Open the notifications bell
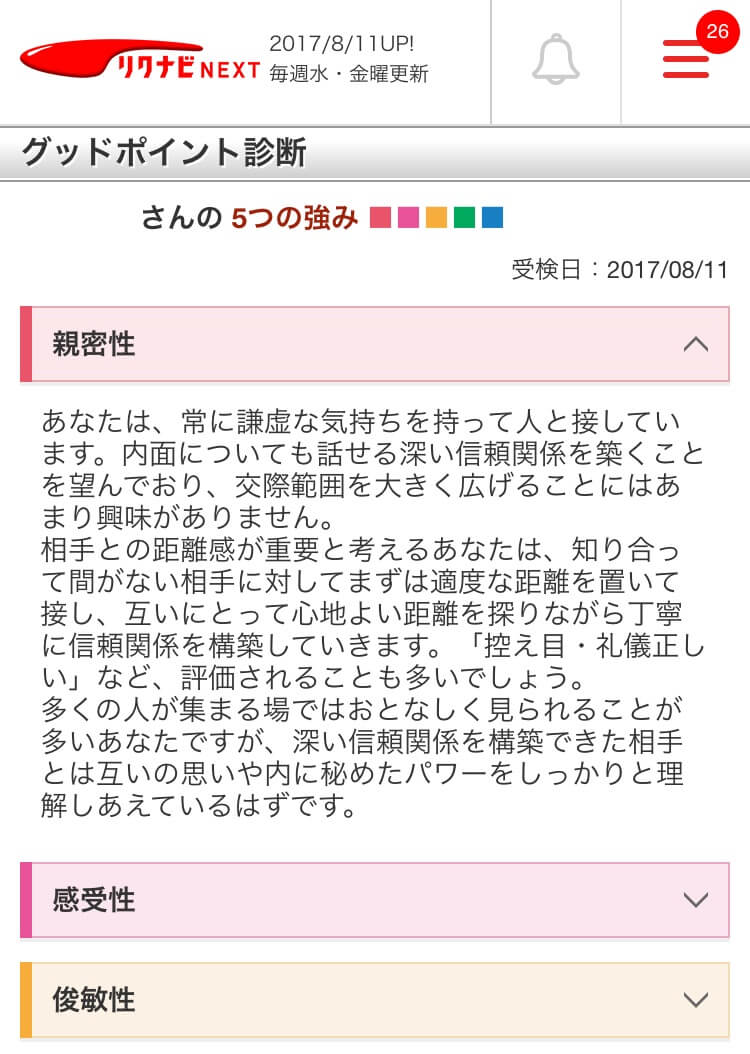The image size is (750, 1054). (x=555, y=60)
